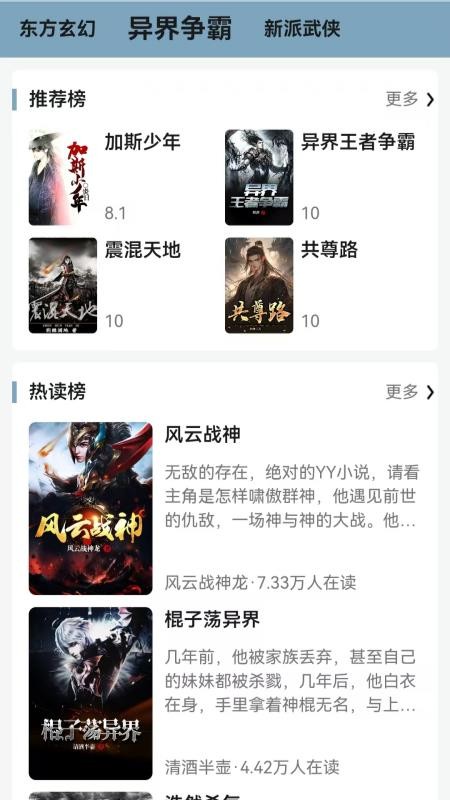
Task: Open the book 共尊路
Action: (x=323, y=285)
